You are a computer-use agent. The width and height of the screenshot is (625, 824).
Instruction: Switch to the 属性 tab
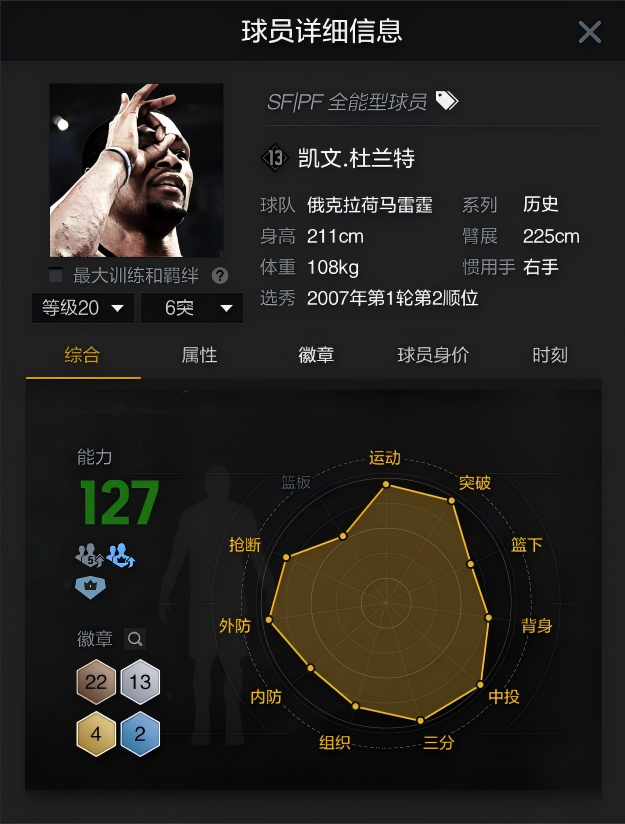tap(199, 355)
